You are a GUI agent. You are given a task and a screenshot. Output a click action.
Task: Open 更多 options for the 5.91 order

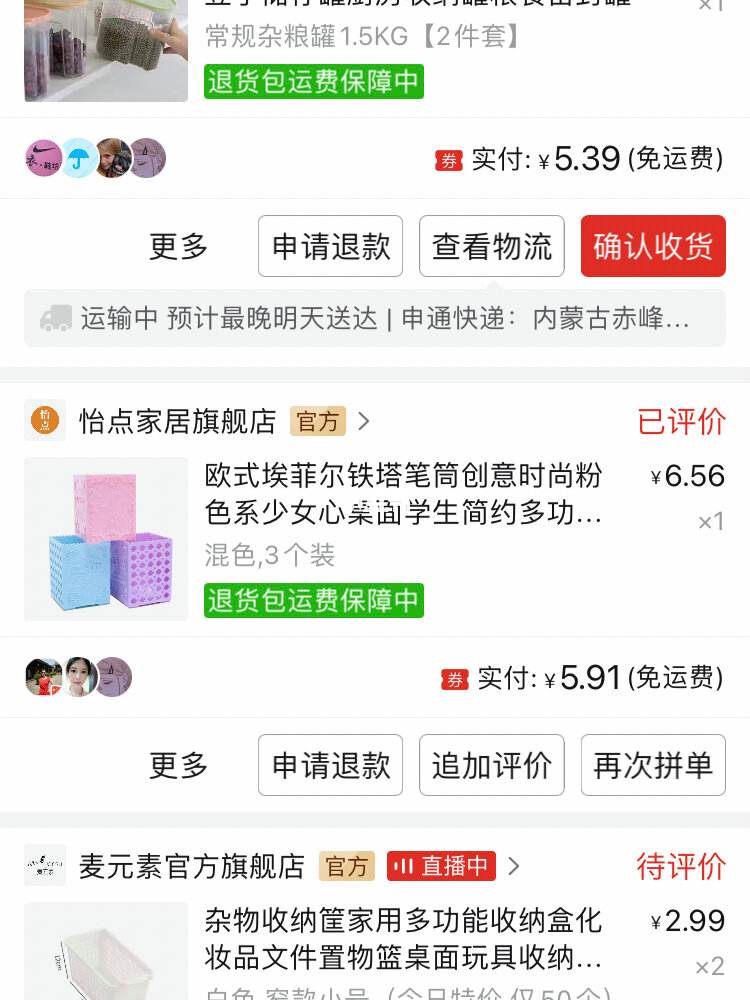pos(178,765)
